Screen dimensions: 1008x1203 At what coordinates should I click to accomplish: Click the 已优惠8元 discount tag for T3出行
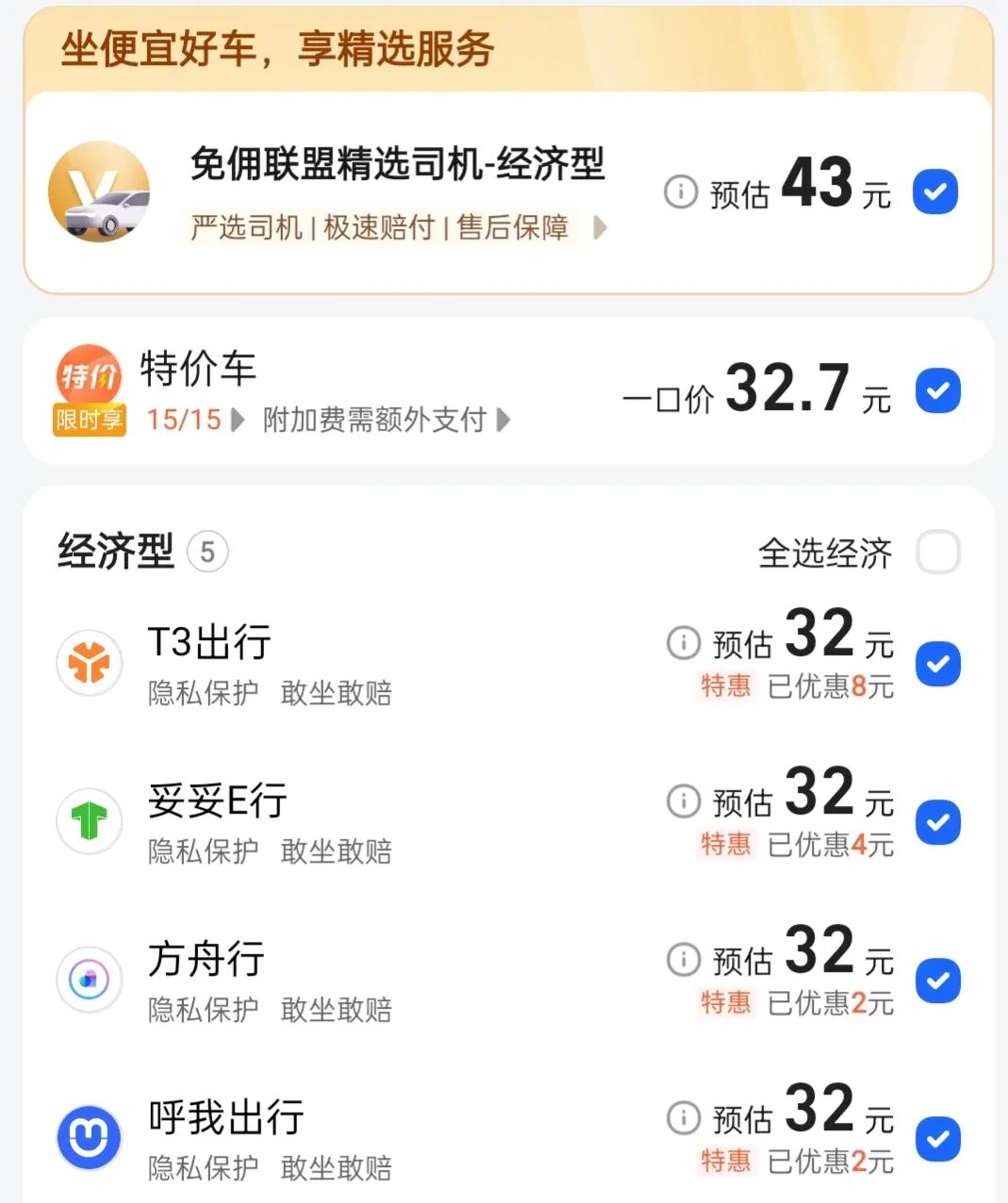(830, 688)
